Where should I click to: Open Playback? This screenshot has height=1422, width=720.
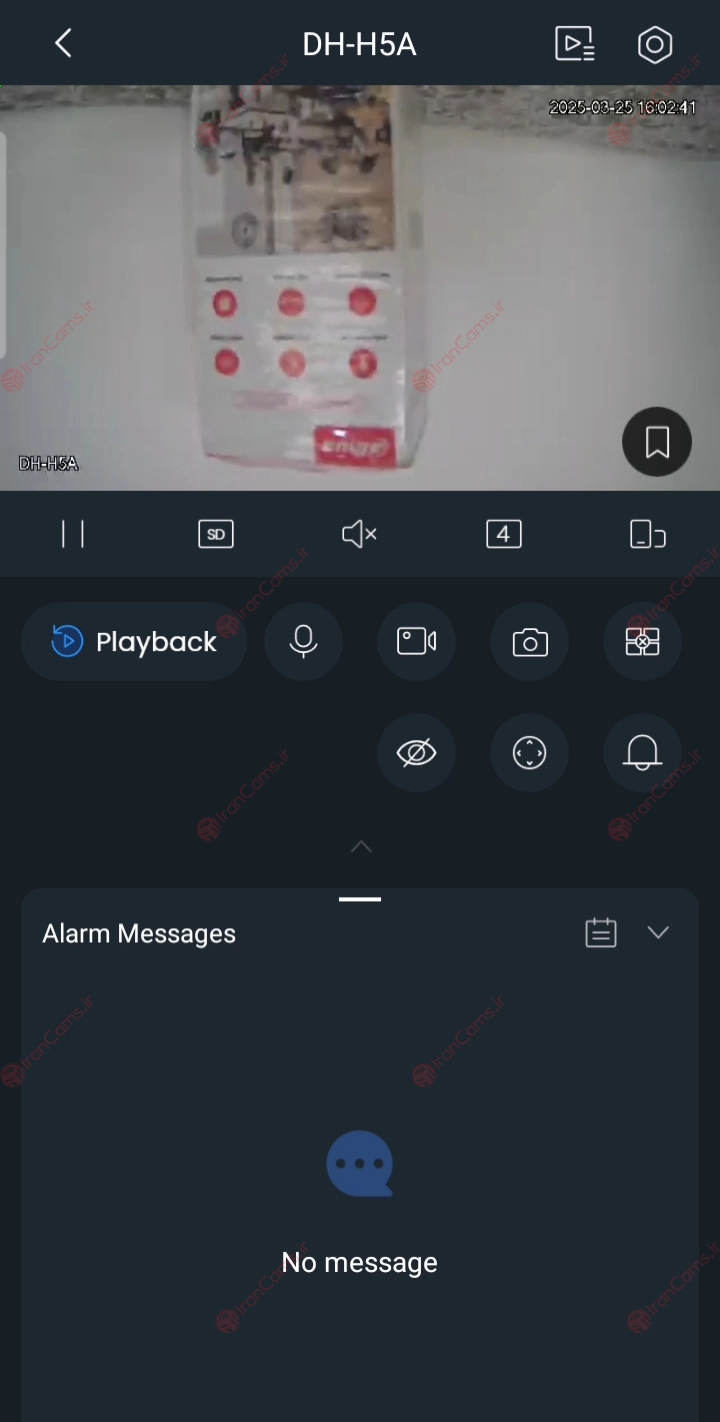(134, 641)
